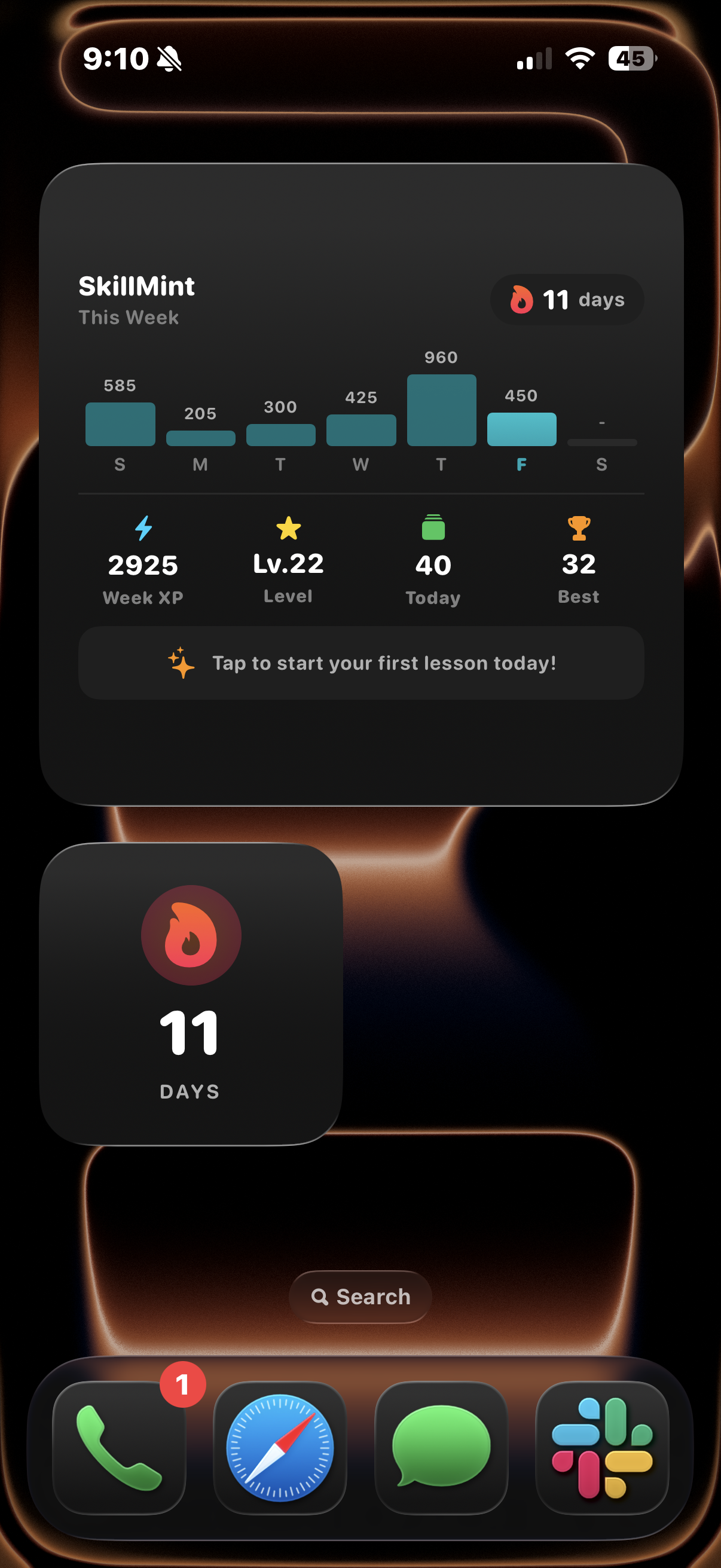Open the 11 days streak widget

[x=191, y=993]
